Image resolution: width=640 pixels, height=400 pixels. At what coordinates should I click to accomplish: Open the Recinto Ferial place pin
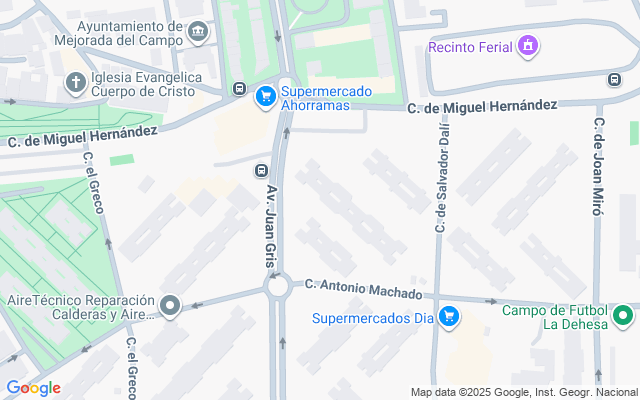point(528,46)
